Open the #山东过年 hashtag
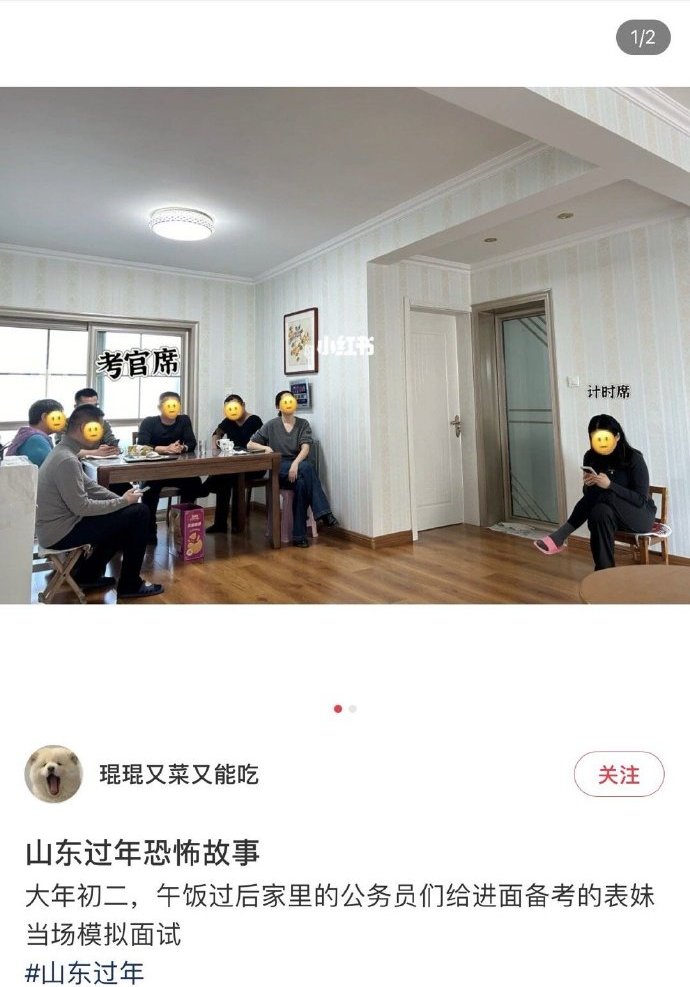 tap(85, 971)
